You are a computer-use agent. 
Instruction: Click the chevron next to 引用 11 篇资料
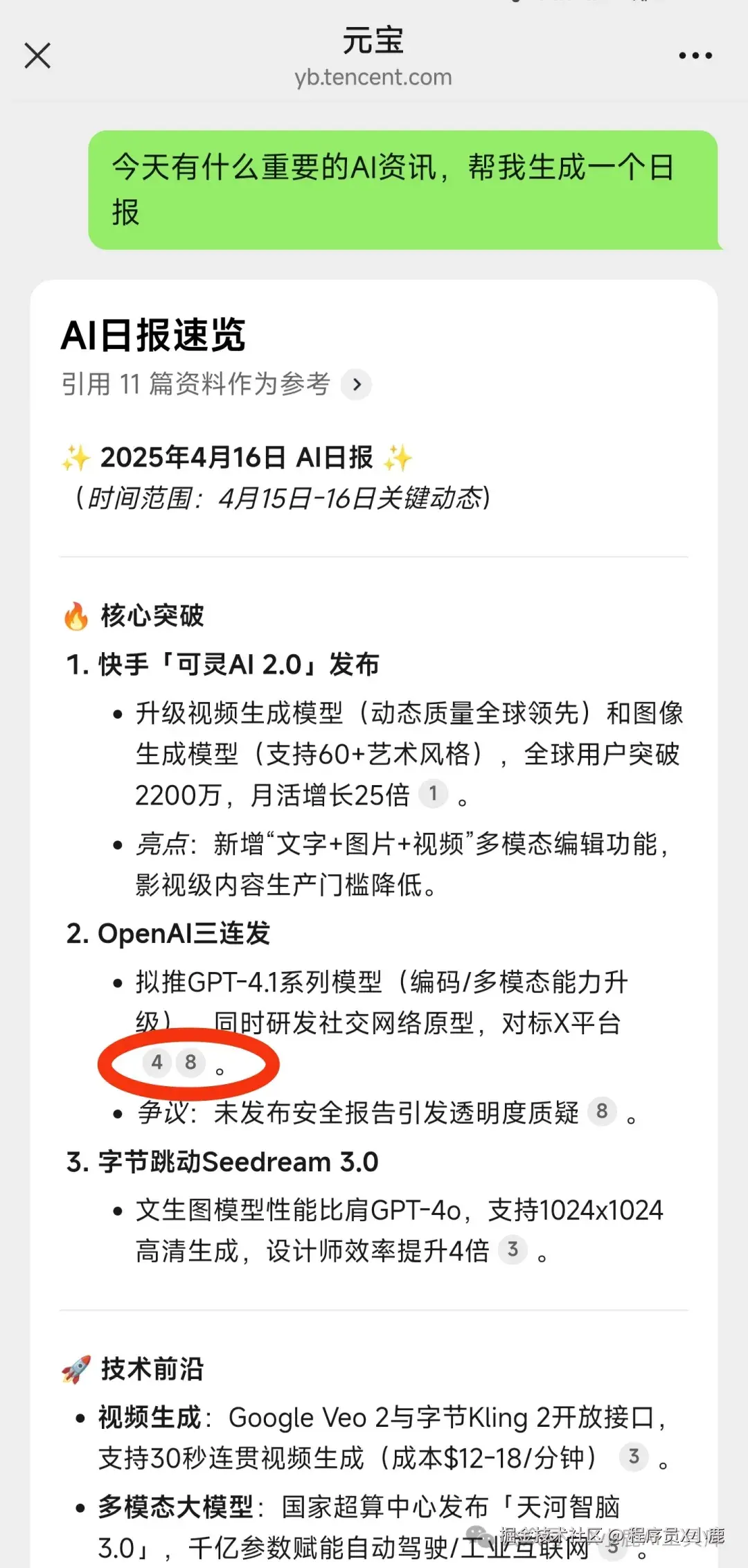tap(356, 384)
